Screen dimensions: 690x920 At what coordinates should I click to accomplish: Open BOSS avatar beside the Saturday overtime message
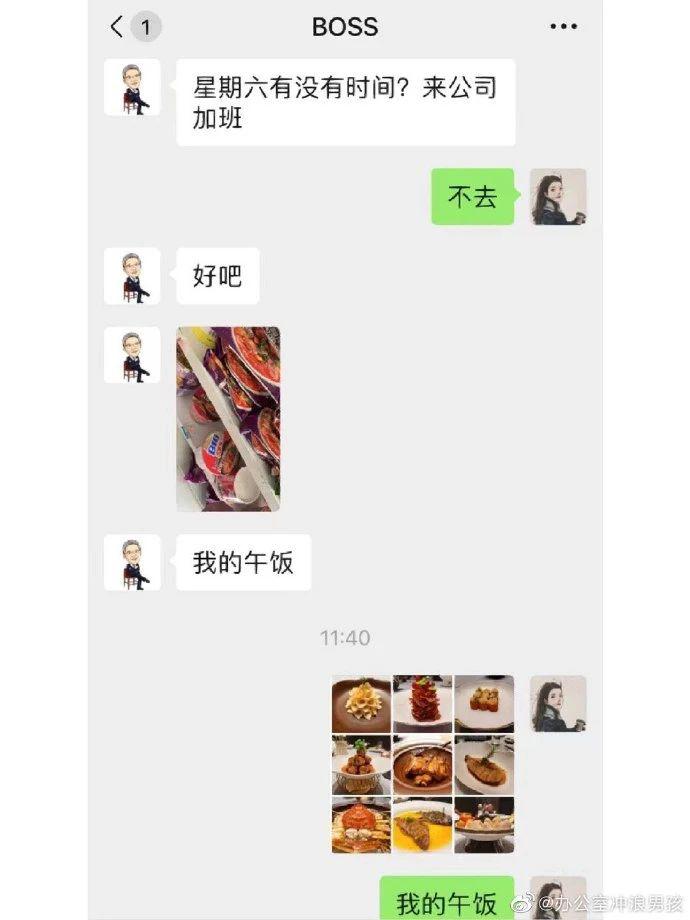(x=132, y=87)
